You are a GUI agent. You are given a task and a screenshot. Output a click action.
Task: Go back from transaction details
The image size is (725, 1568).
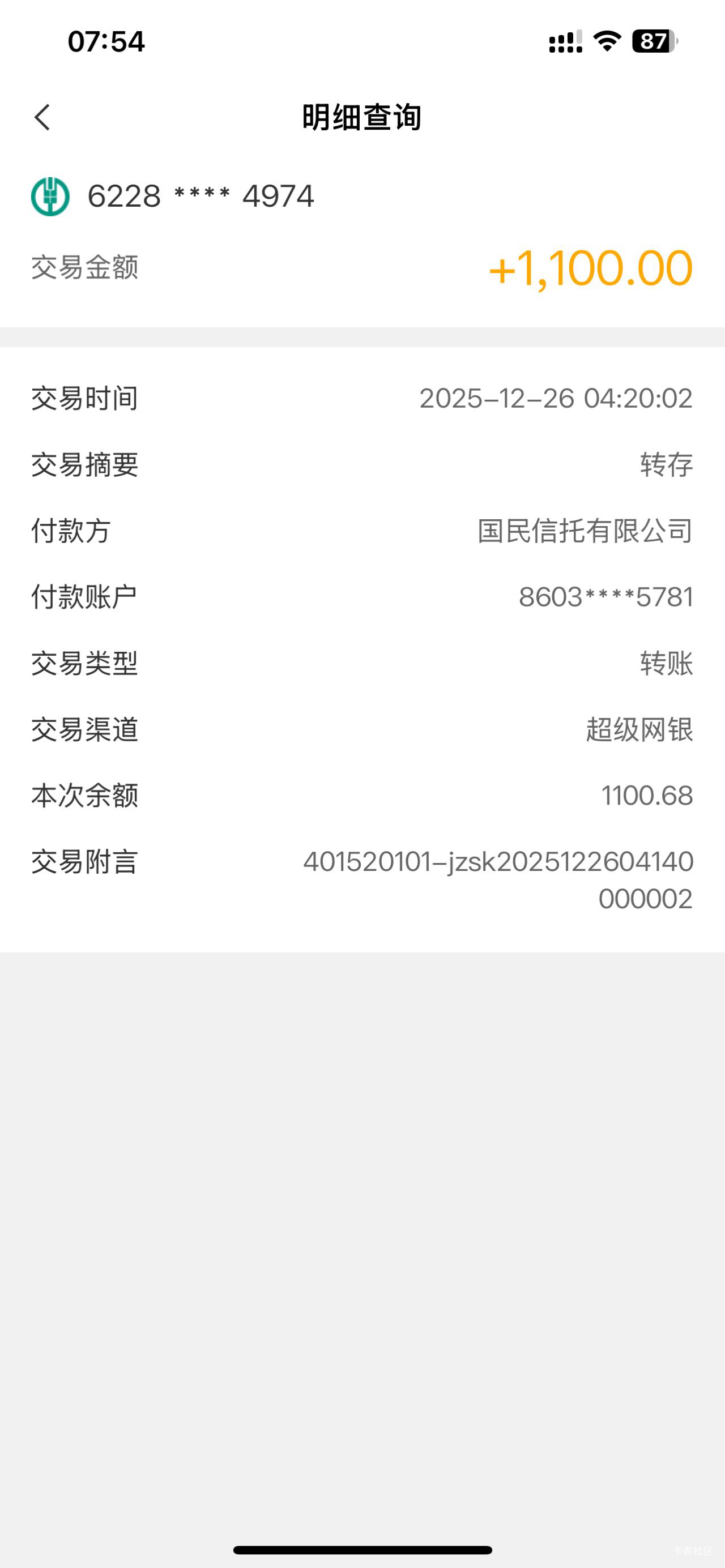(42, 117)
